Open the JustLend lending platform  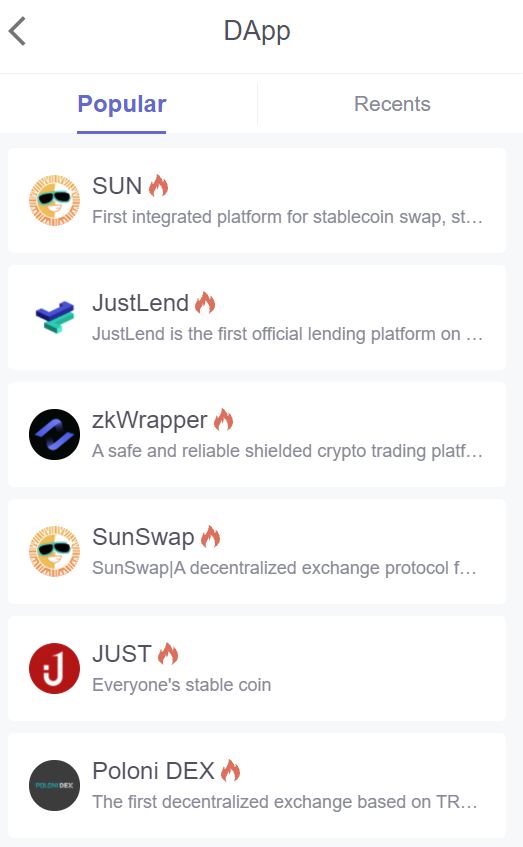coord(257,318)
